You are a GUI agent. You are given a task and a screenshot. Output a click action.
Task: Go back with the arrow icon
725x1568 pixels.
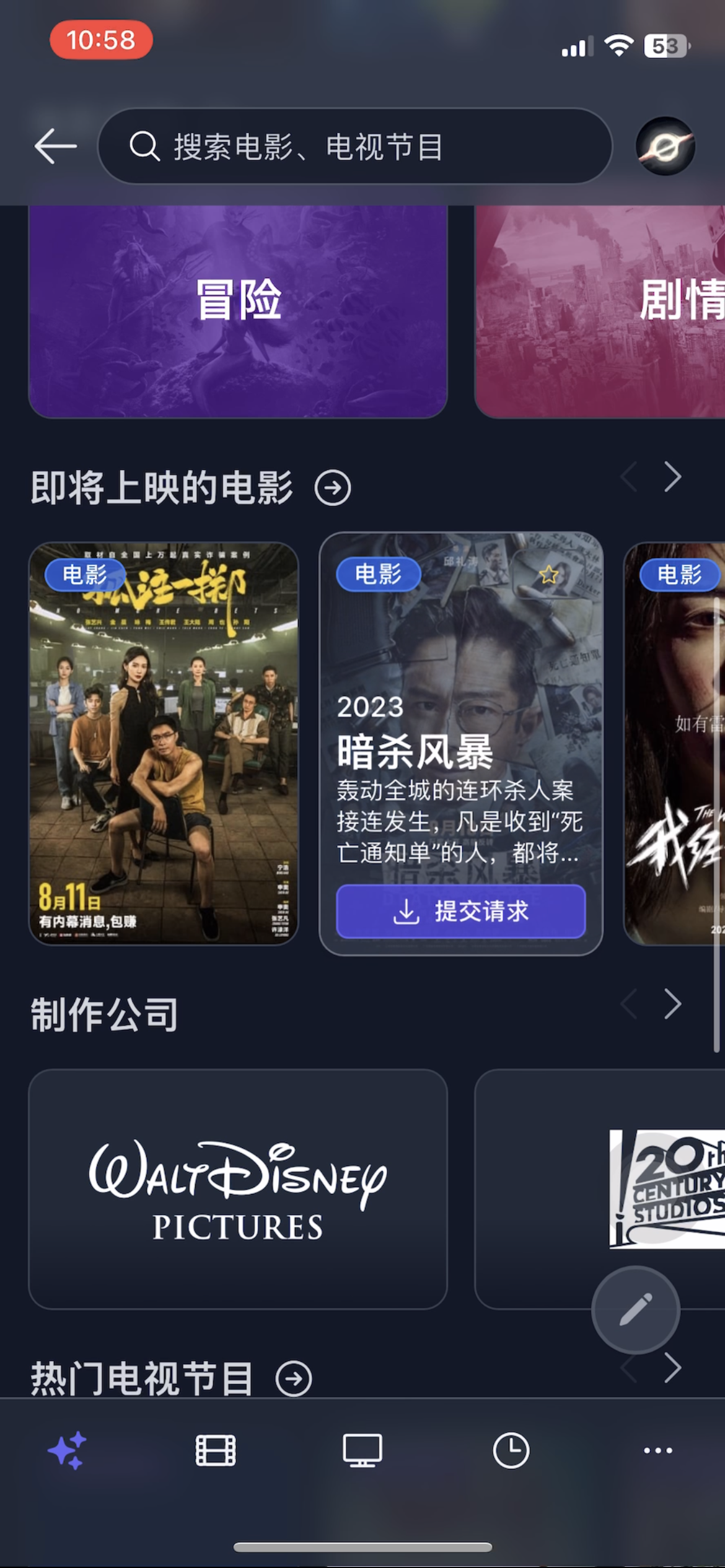coord(56,147)
